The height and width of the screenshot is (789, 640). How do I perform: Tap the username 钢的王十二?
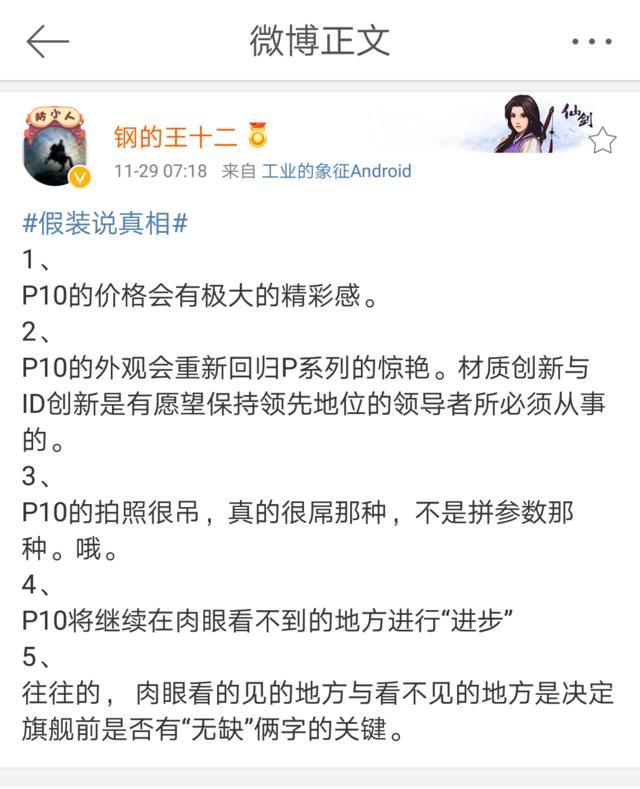pyautogui.click(x=175, y=136)
